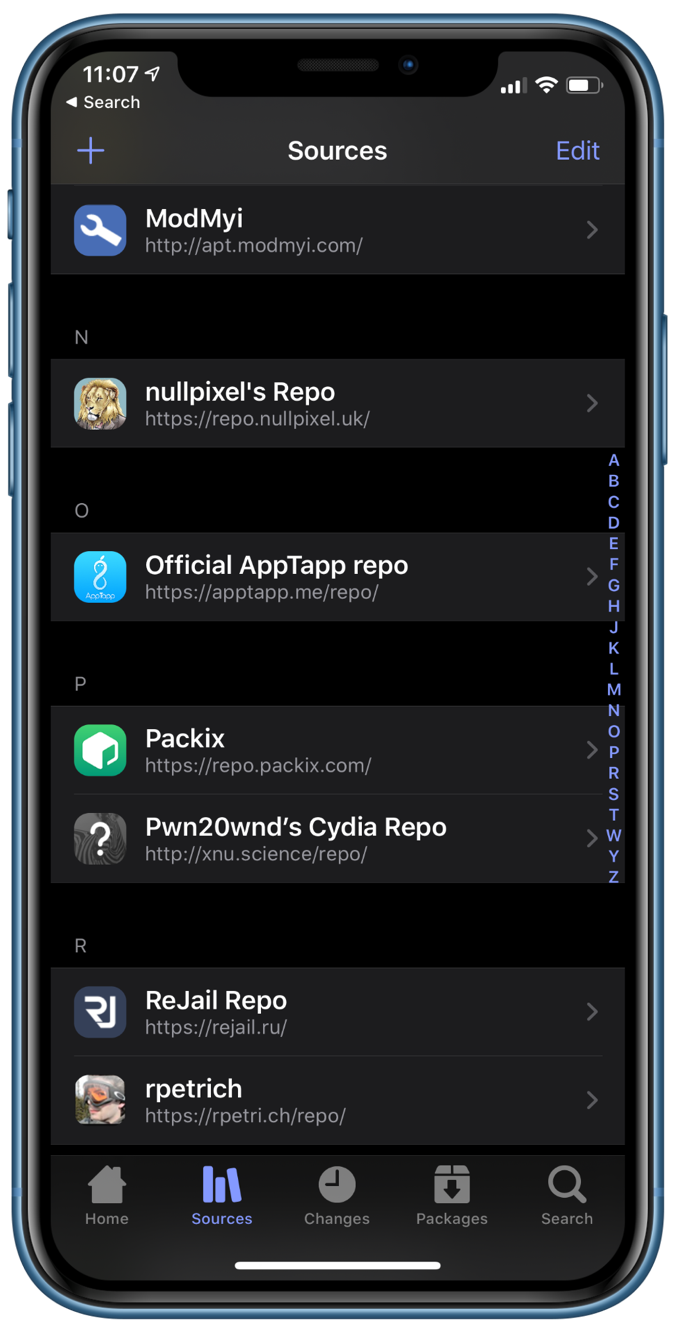The height and width of the screenshot is (1336, 675).
Task: Open the Packix source
Action: pos(338,750)
